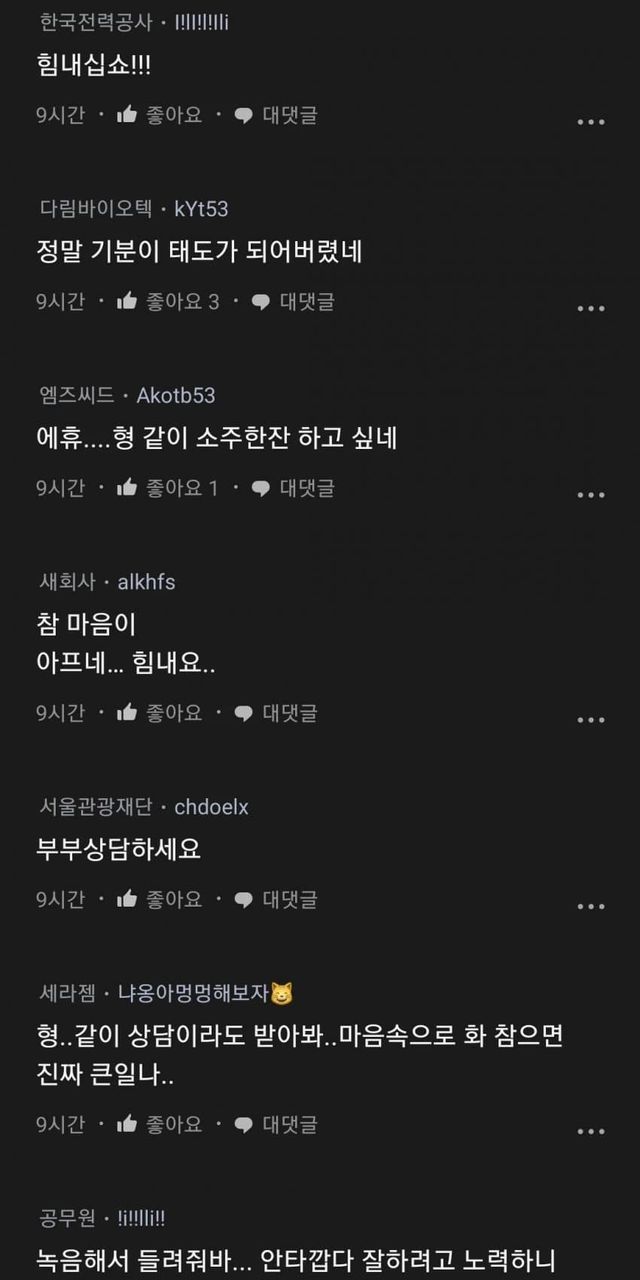Open more options for the kYt53 comment
The height and width of the screenshot is (1280, 640).
591,308
